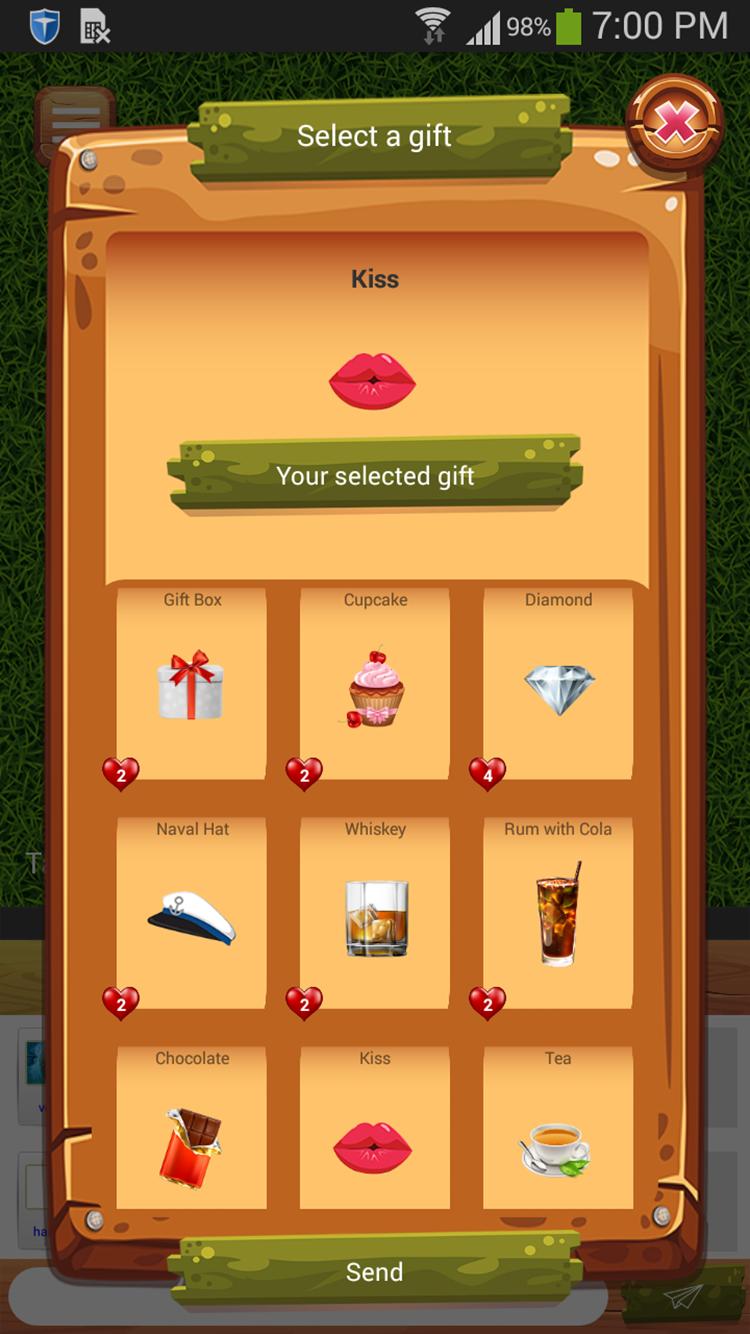The height and width of the screenshot is (1334, 750).
Task: Choose the Tea gift
Action: click(x=558, y=1130)
